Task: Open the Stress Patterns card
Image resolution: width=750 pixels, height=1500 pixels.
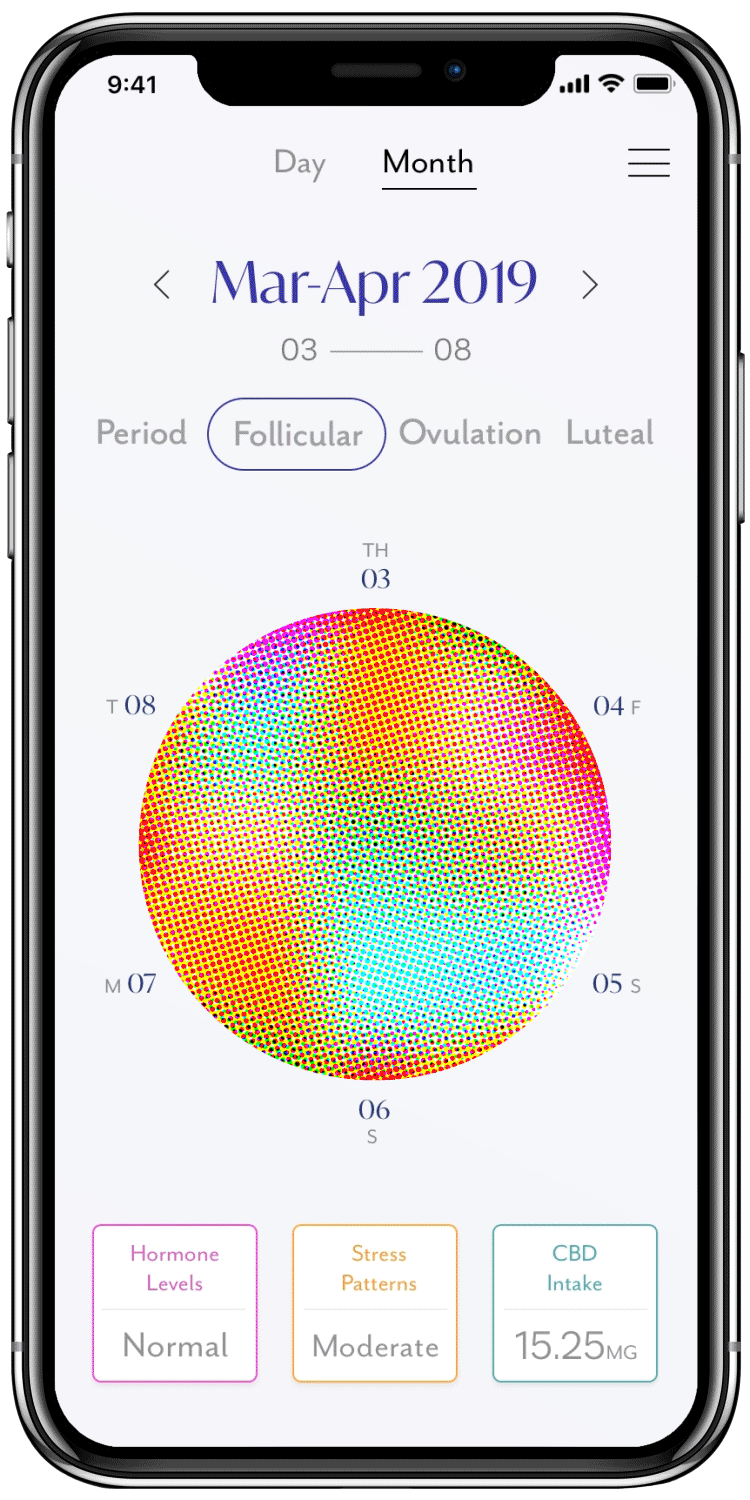Action: point(375,1303)
